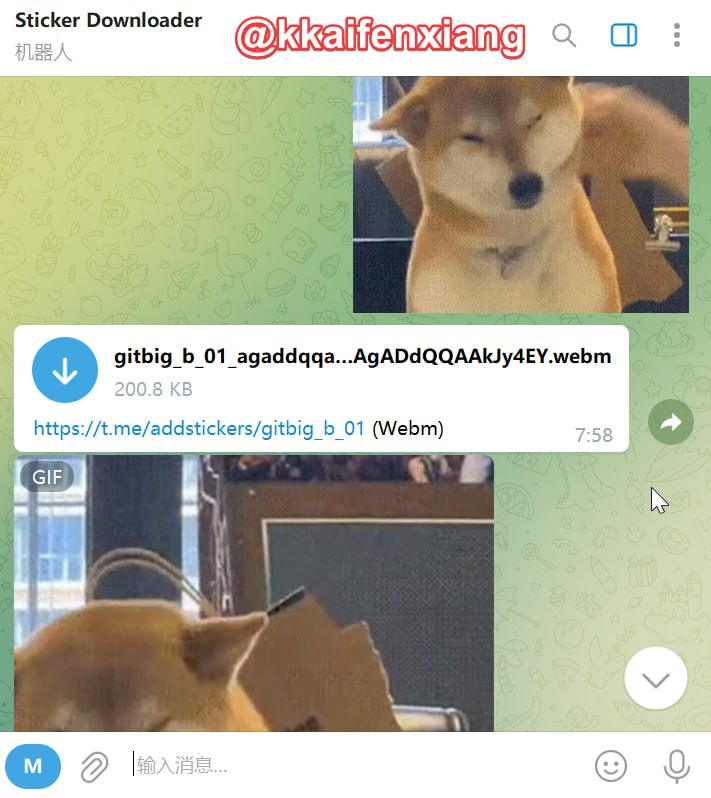
Task: Record a voice message
Action: coord(677,766)
